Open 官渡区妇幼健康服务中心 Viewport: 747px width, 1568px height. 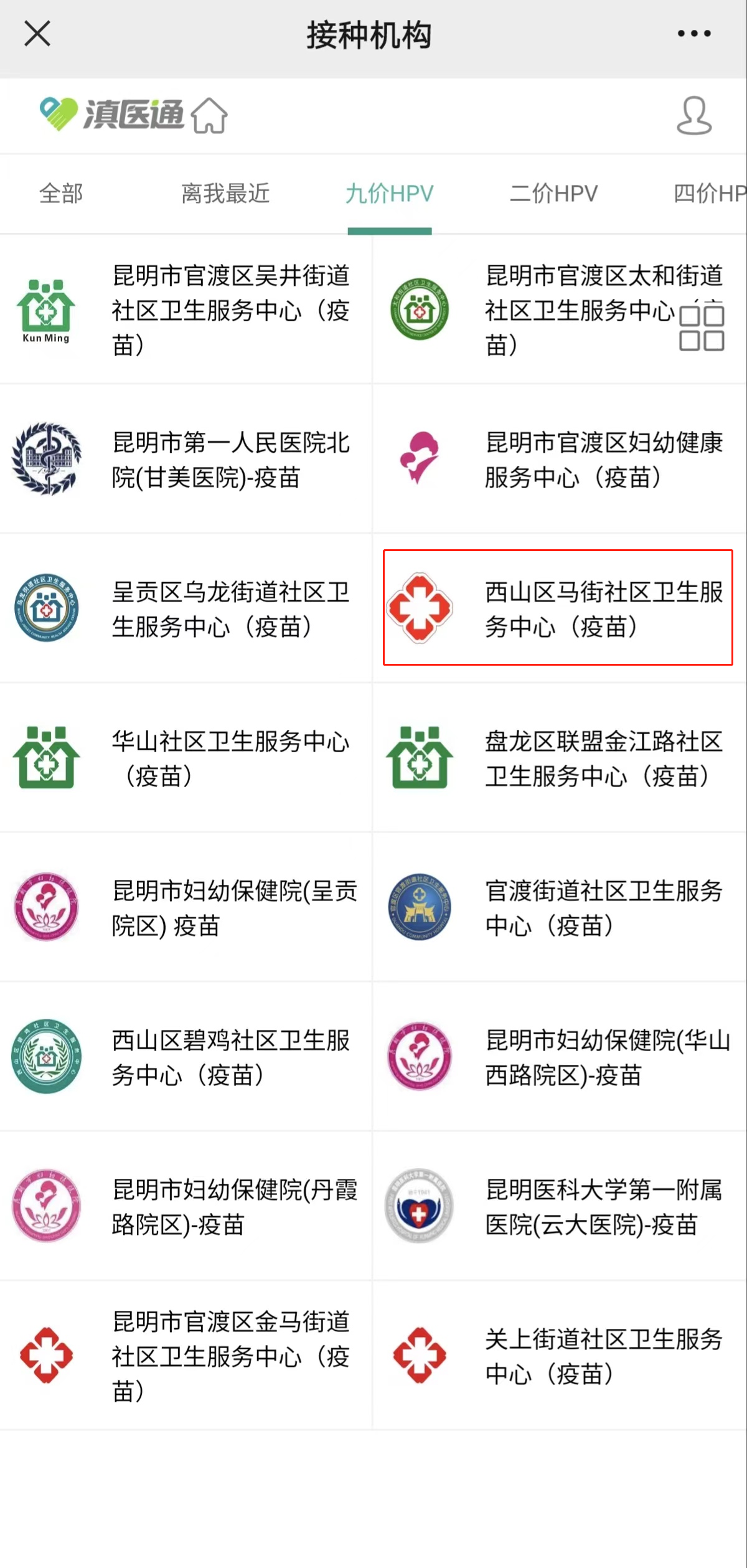tap(560, 460)
